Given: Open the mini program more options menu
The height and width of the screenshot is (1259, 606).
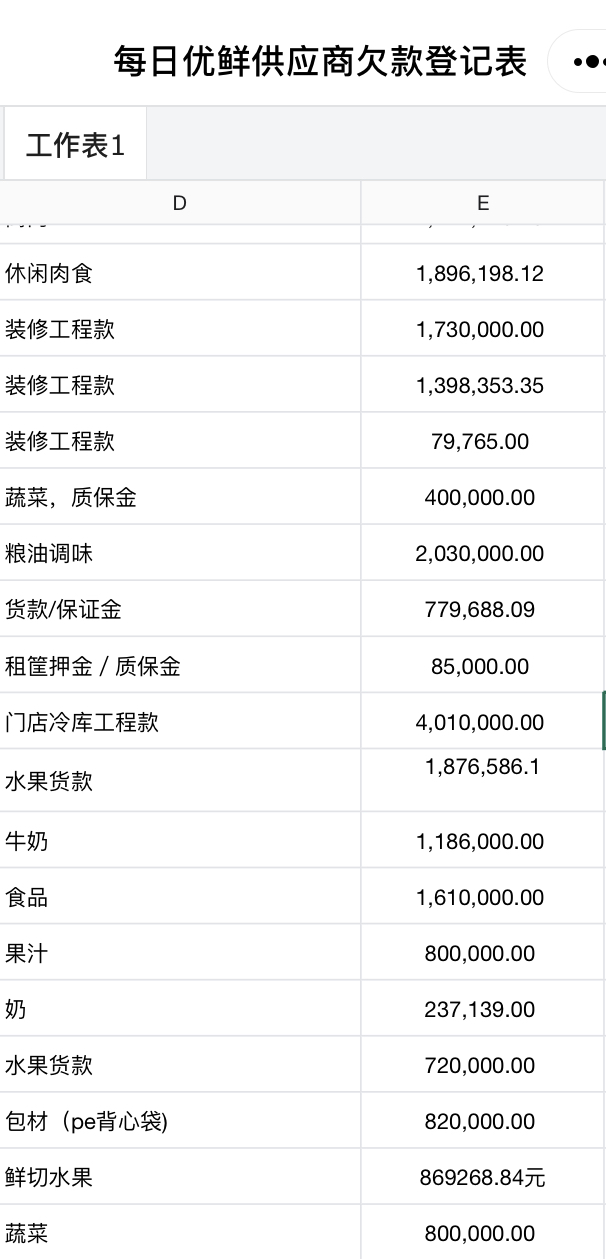Looking at the screenshot, I should coord(588,62).
